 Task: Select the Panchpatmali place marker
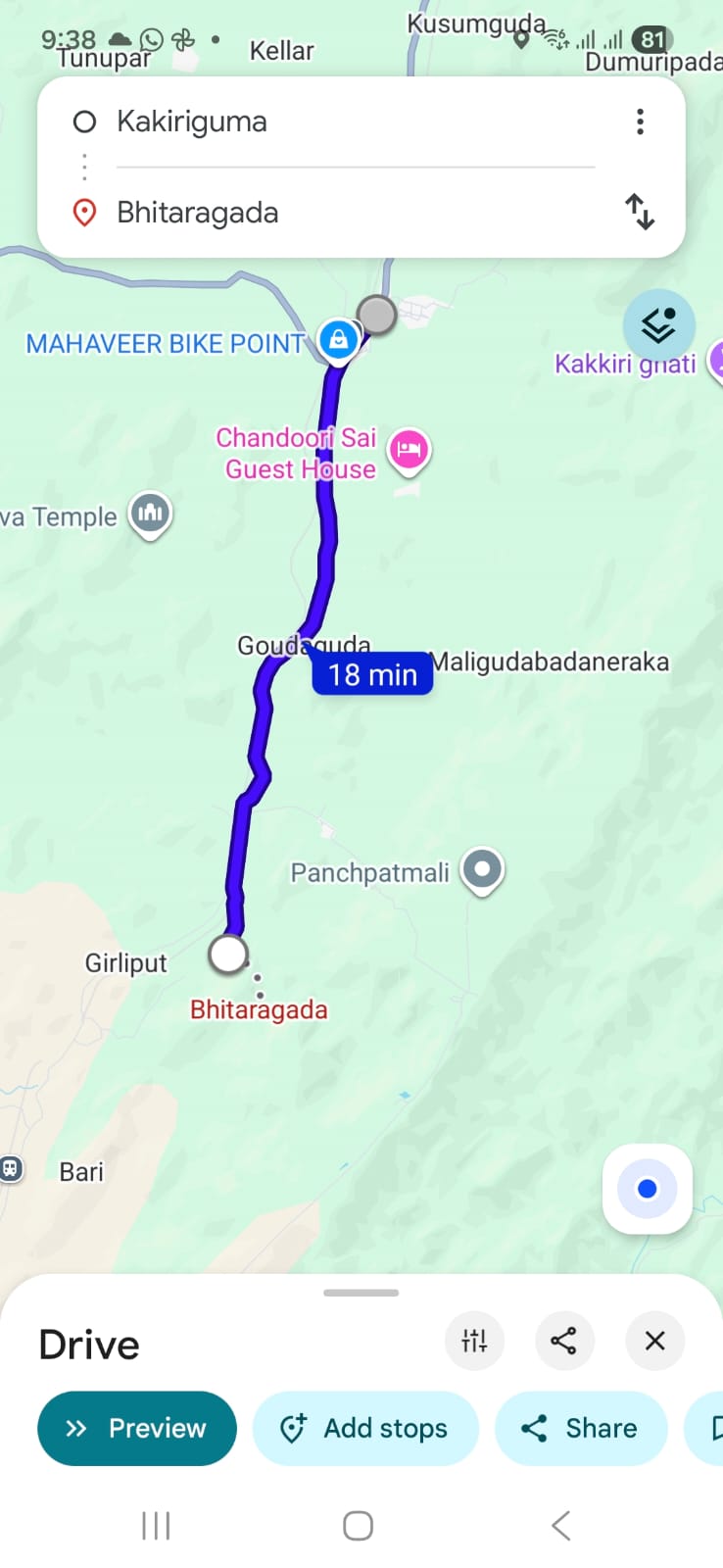(x=482, y=869)
